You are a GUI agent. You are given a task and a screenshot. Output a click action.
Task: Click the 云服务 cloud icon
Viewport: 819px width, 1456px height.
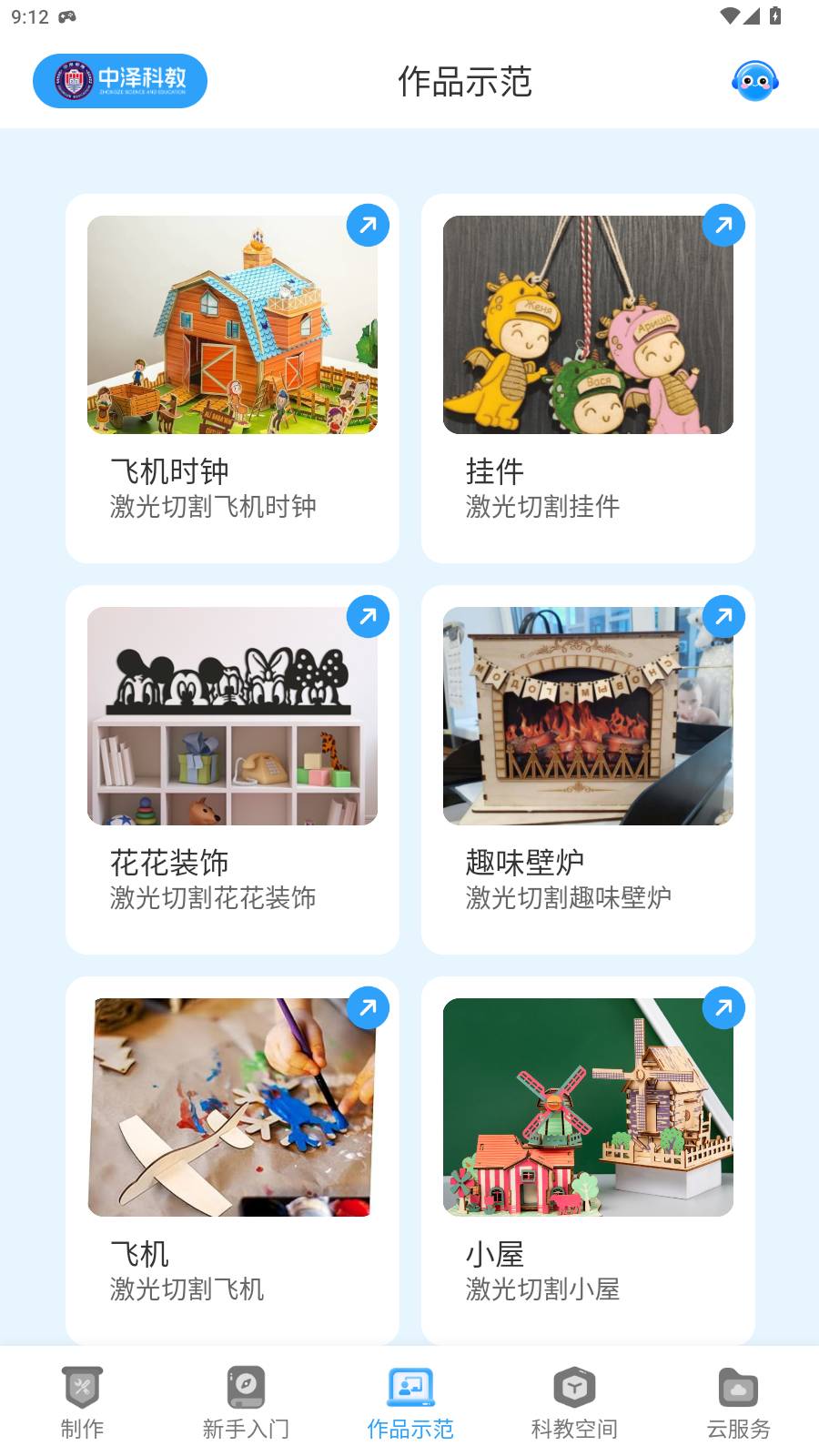pos(737,1387)
